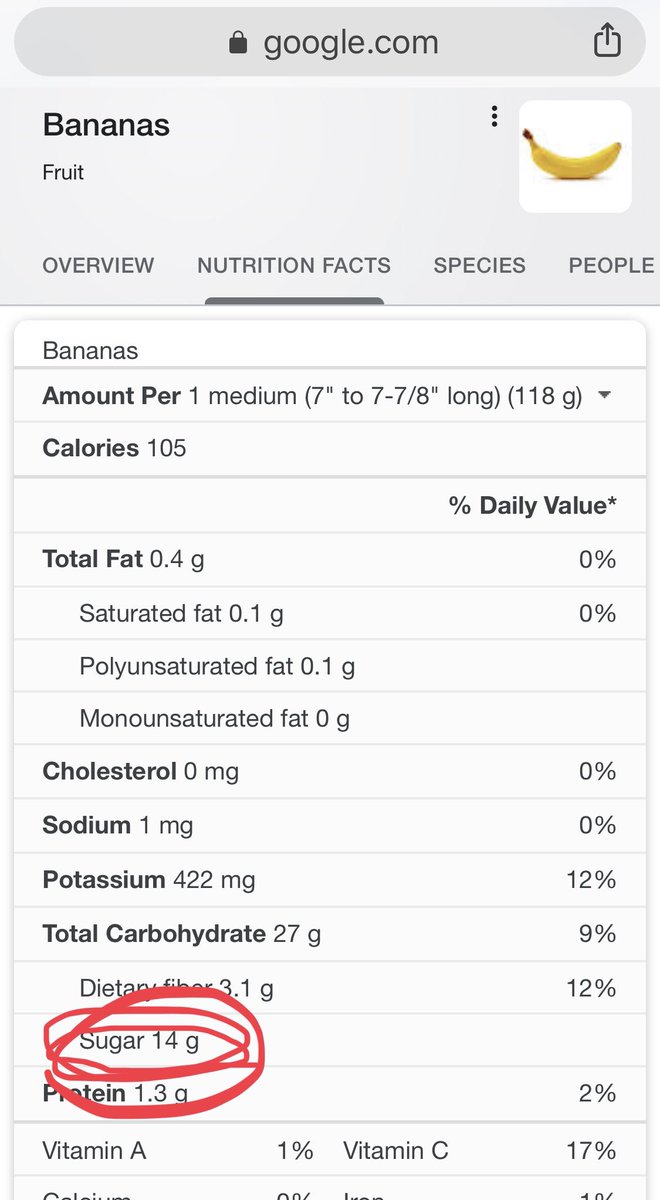The image size is (660, 1200).
Task: Open the three-dot menu beside Bananas
Action: tap(494, 117)
